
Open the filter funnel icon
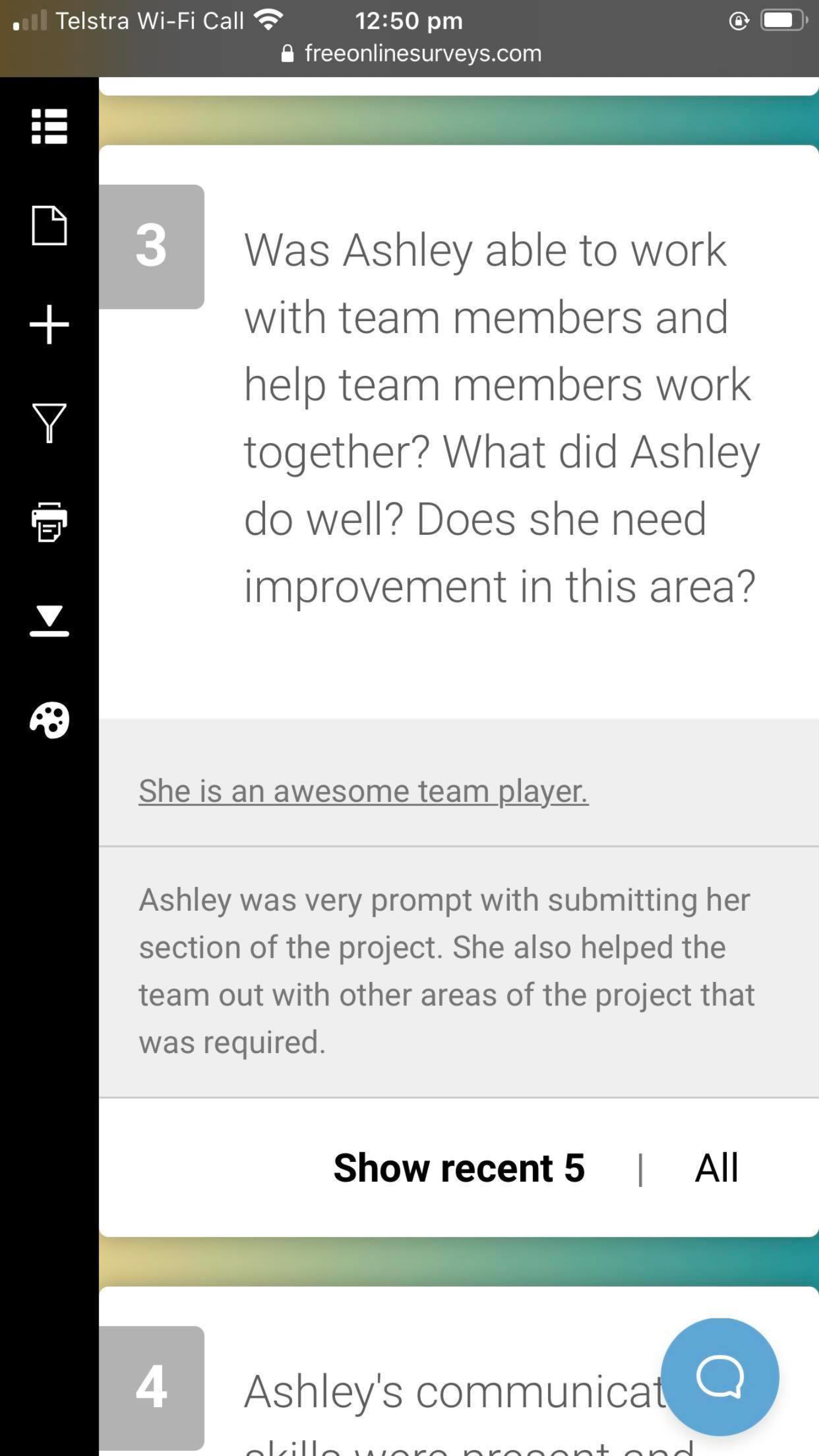coord(49,423)
